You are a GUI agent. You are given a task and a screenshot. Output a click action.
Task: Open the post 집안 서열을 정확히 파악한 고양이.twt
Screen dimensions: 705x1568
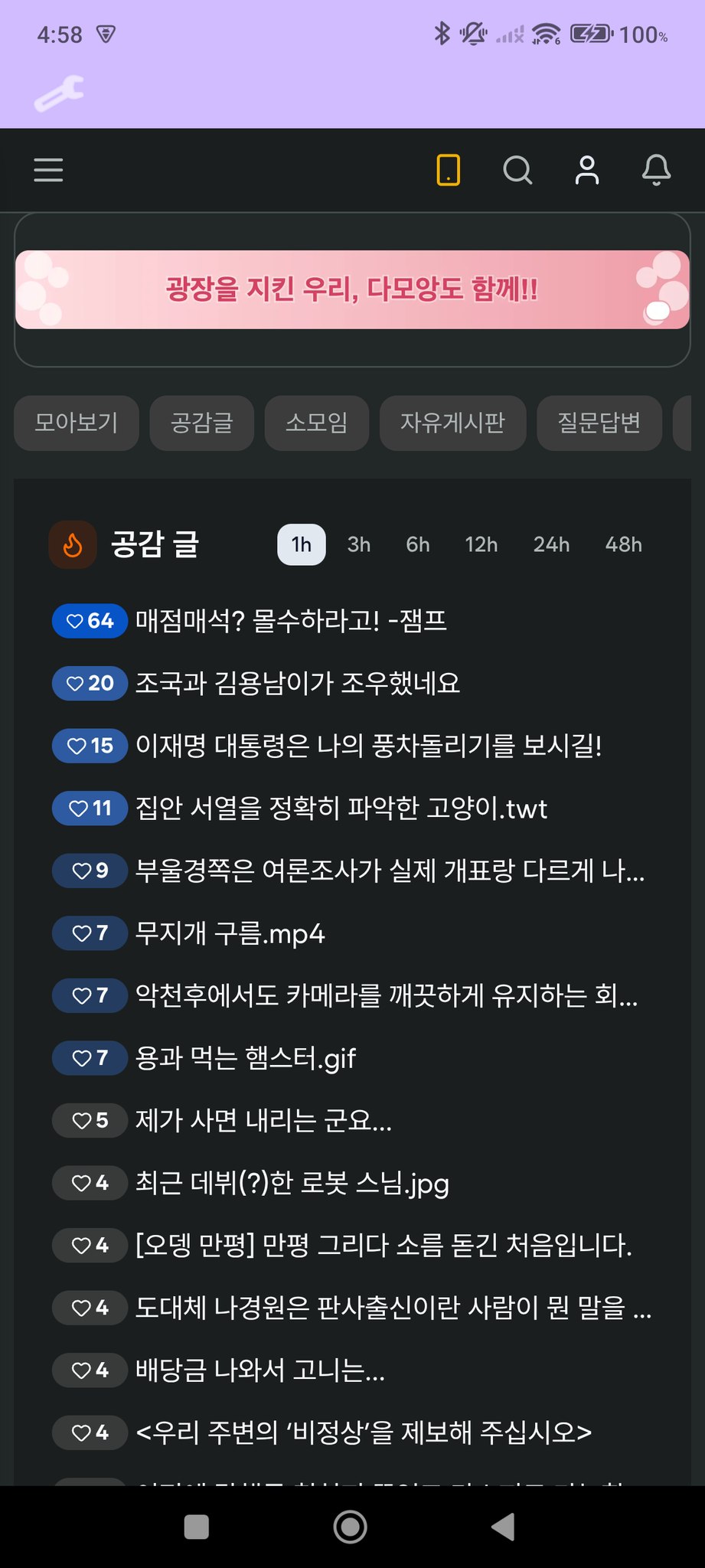click(x=341, y=808)
